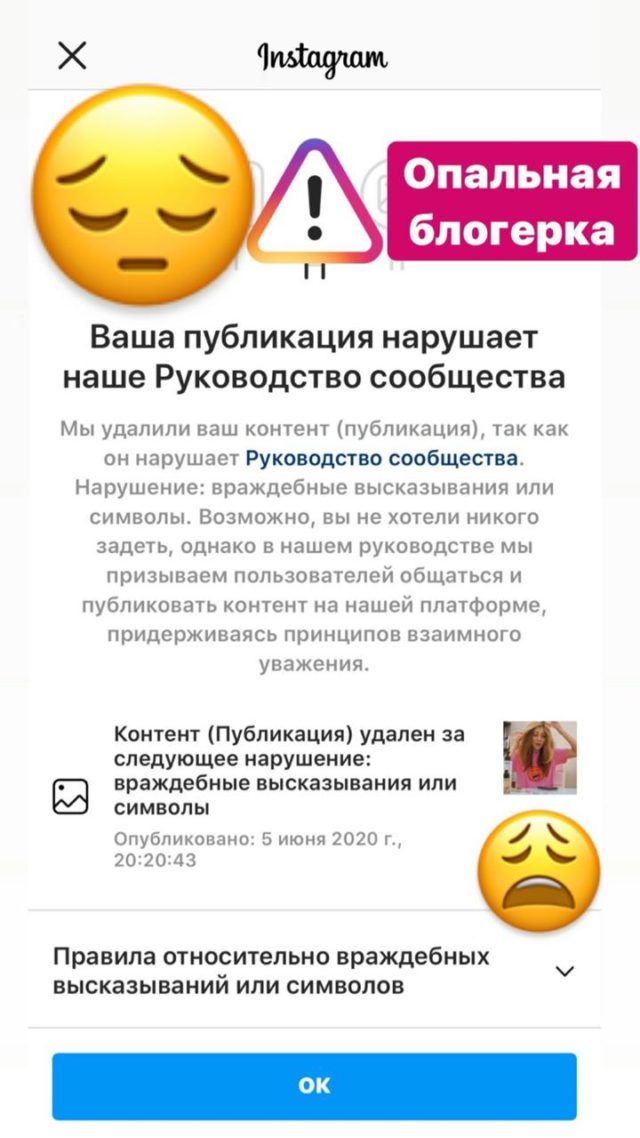This screenshot has width=640, height=1138.
Task: Close the violation notice with the X
Action: click(72, 56)
